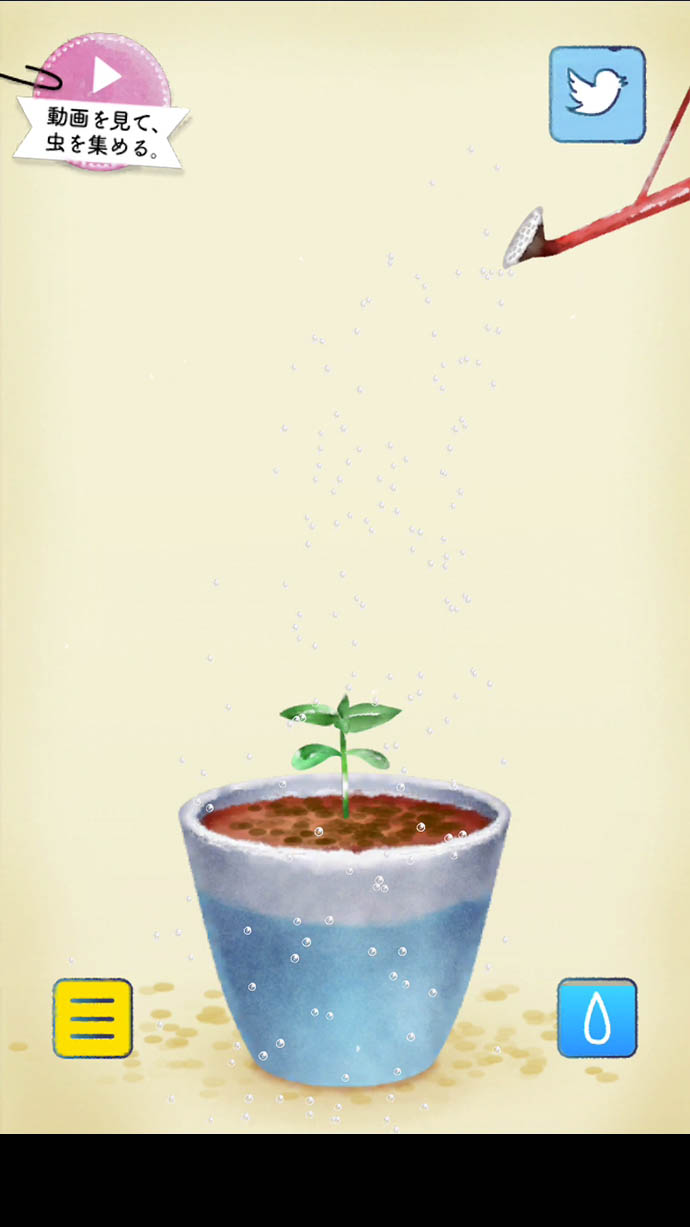Image resolution: width=690 pixels, height=1227 pixels.
Task: Watch a video to collect bugs
Action: (x=104, y=102)
